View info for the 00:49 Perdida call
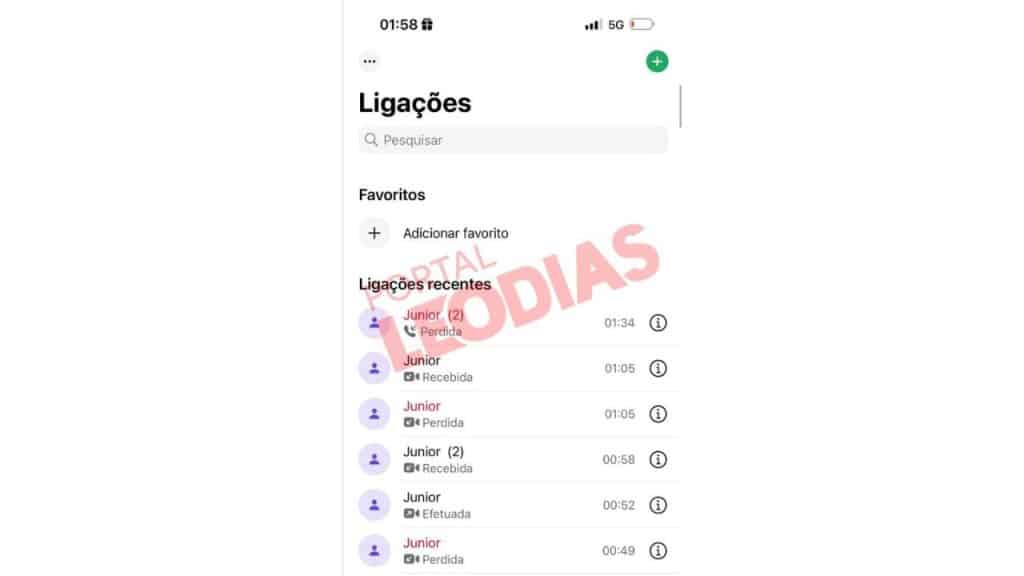 [x=658, y=550]
